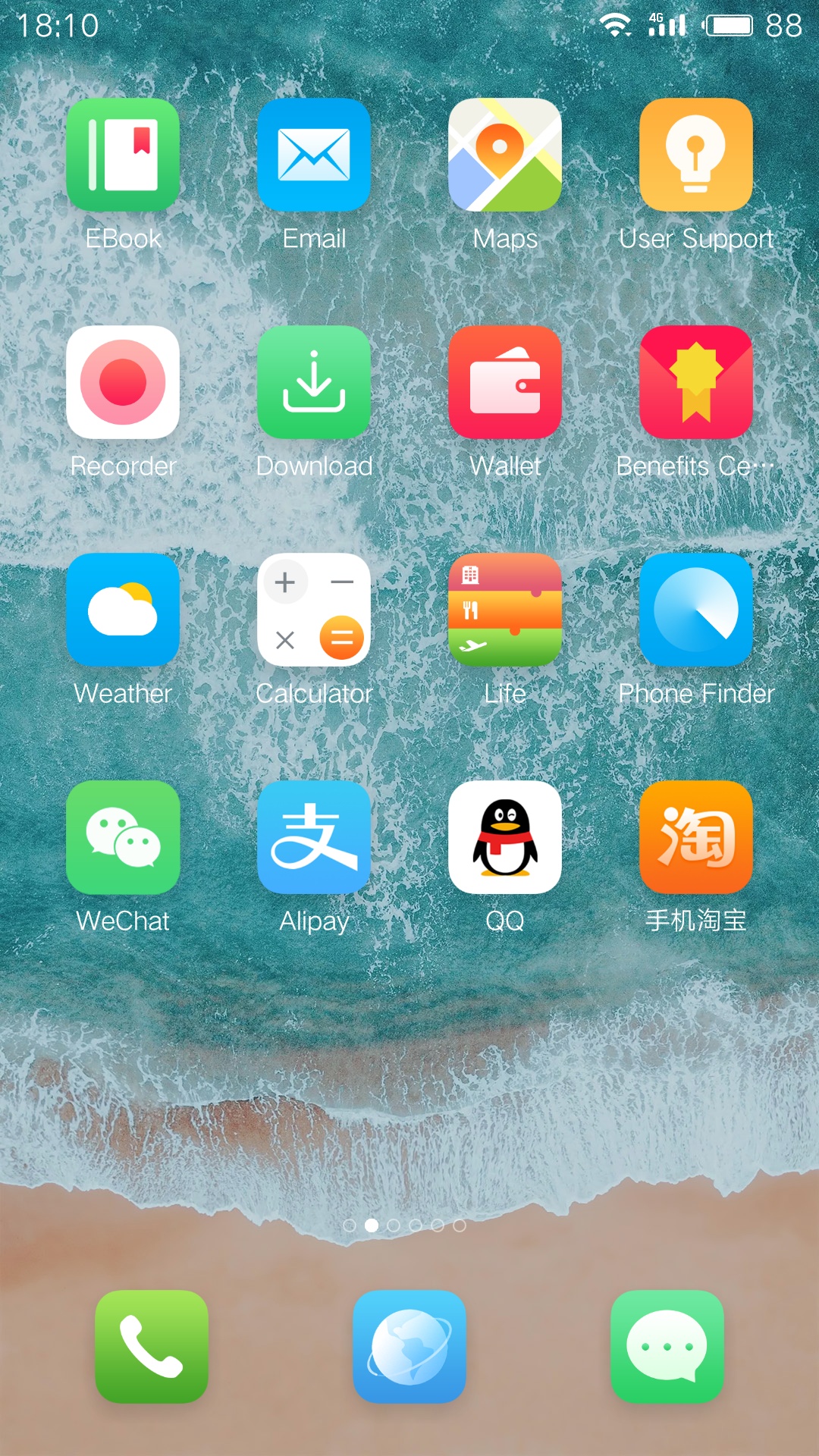Launch the Email app

(314, 155)
